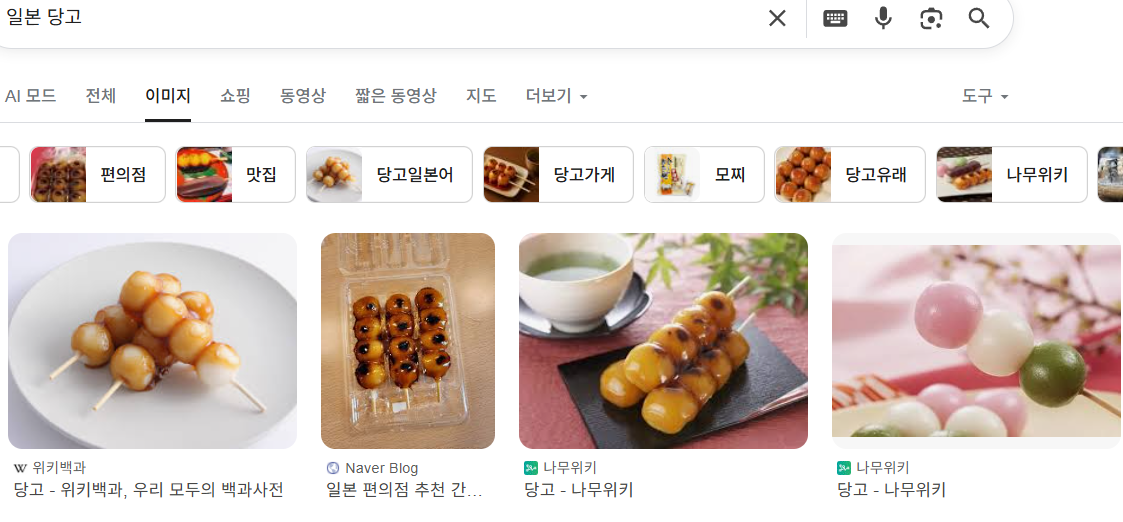Switch to the 동영상 tab
The height and width of the screenshot is (522, 1123).
coord(303,96)
